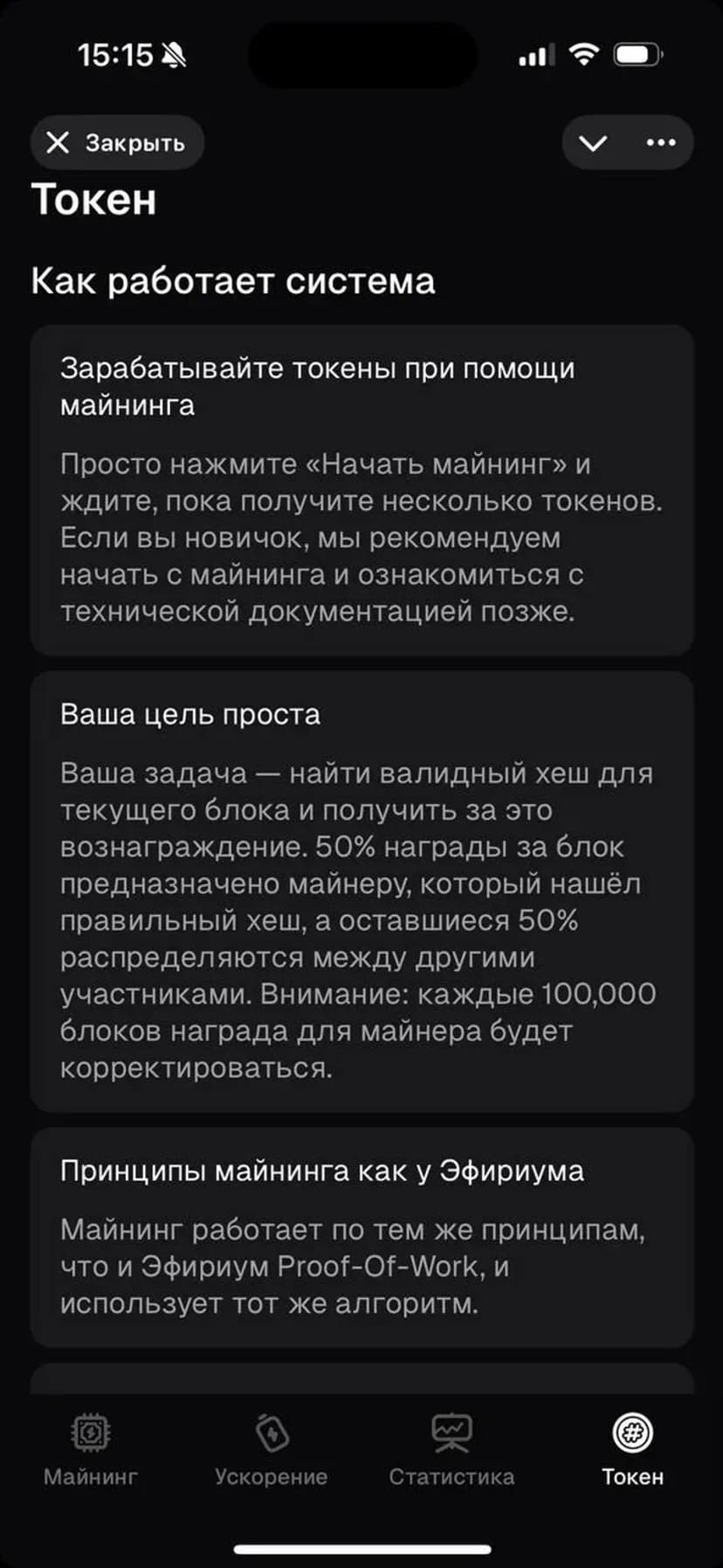Go to the Ускорение tab
The image size is (723, 1568).
[x=272, y=1451]
